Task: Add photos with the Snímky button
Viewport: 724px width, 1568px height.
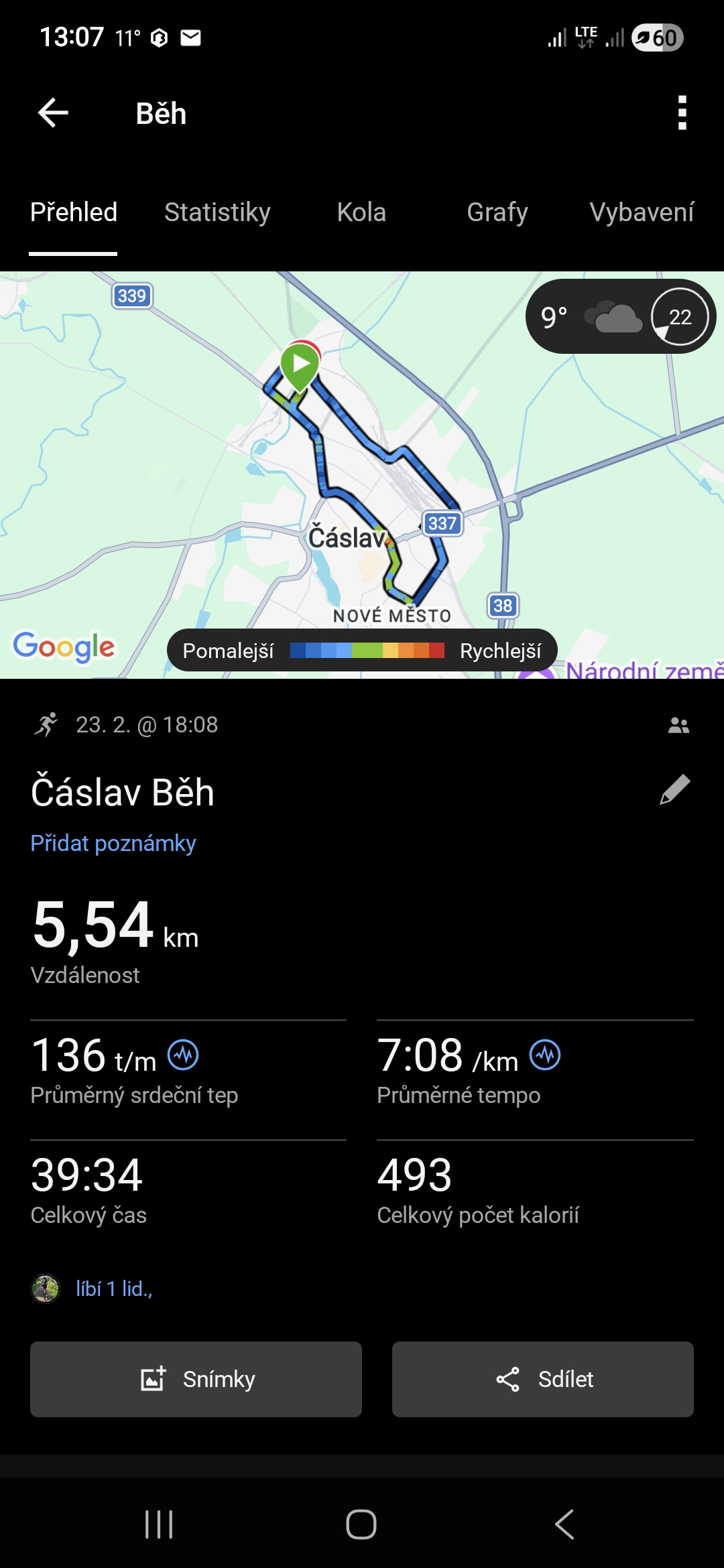Action: pos(196,1379)
